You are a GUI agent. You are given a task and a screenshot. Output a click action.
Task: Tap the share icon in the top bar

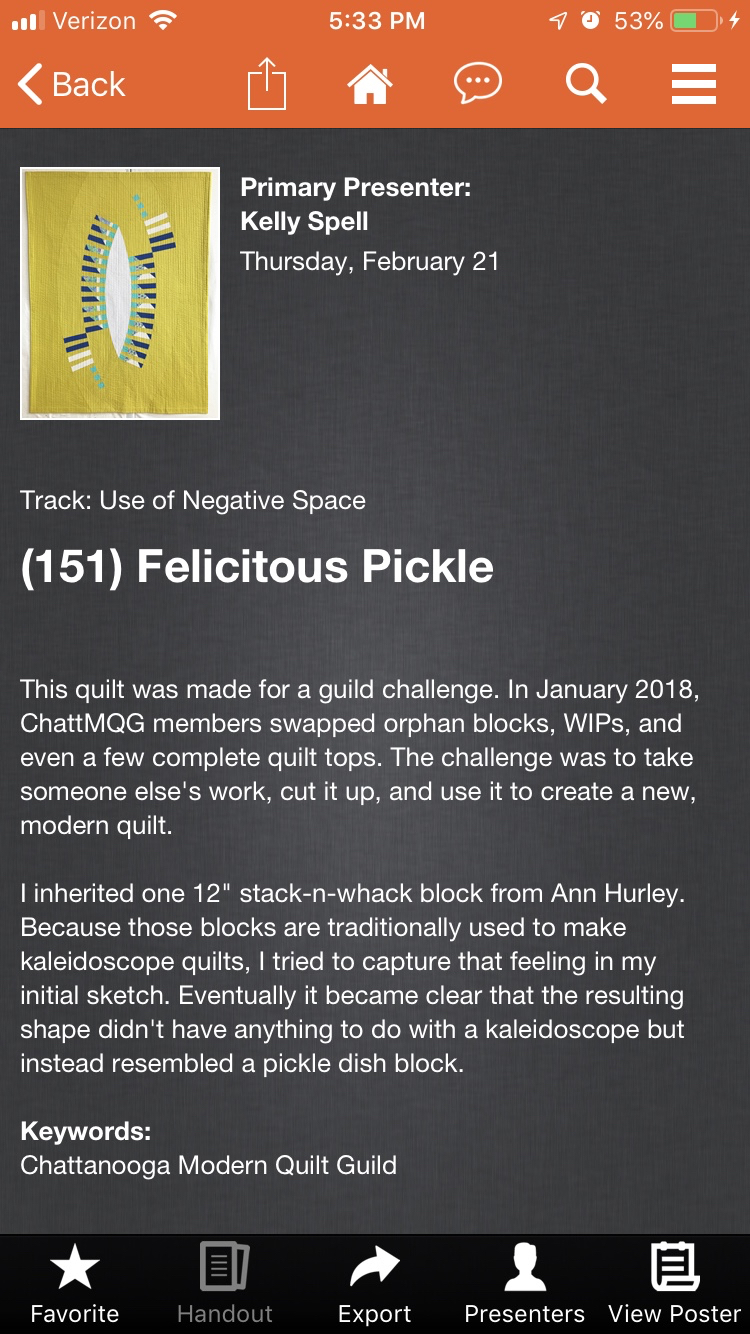coord(267,84)
